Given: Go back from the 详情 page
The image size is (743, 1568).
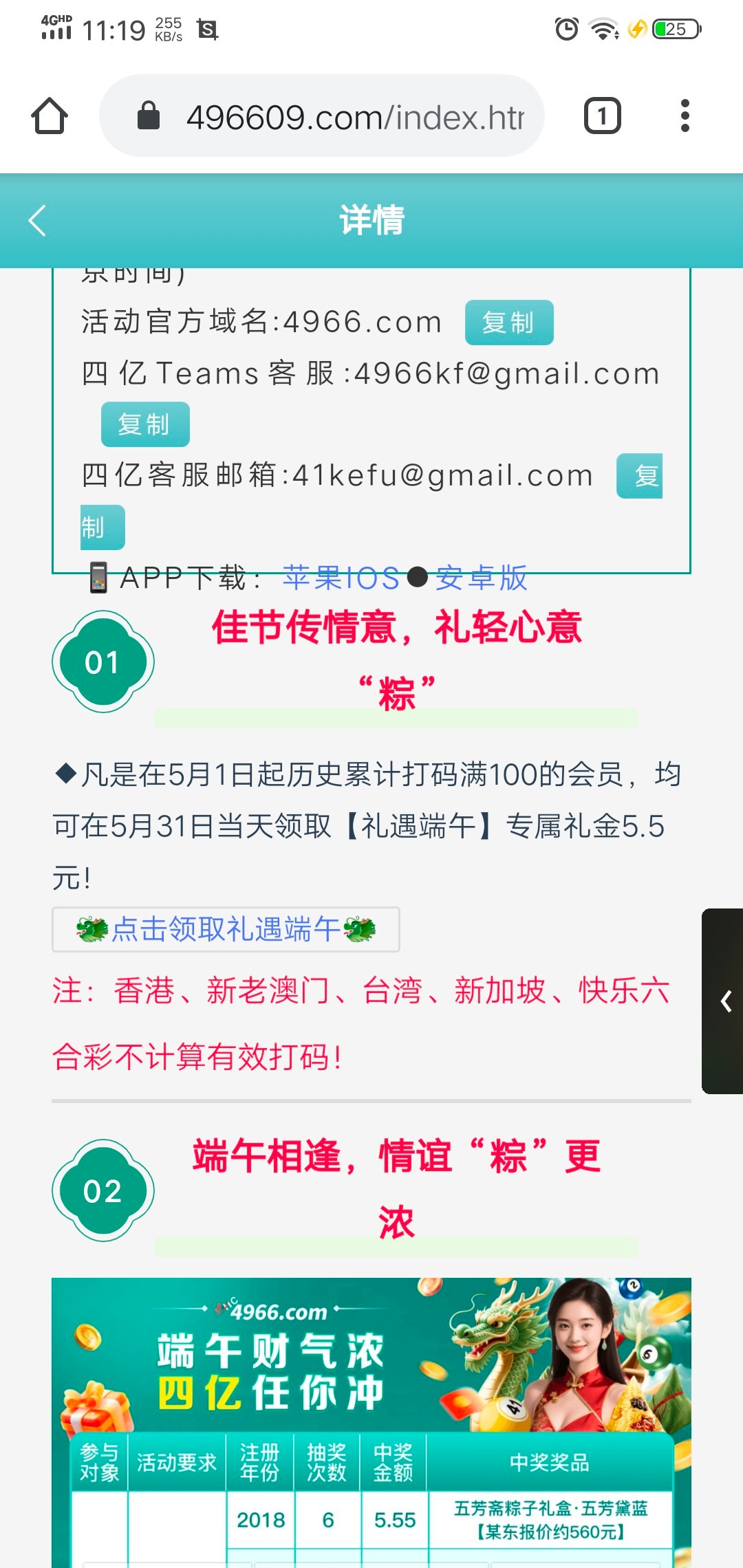Looking at the screenshot, I should (x=38, y=221).
